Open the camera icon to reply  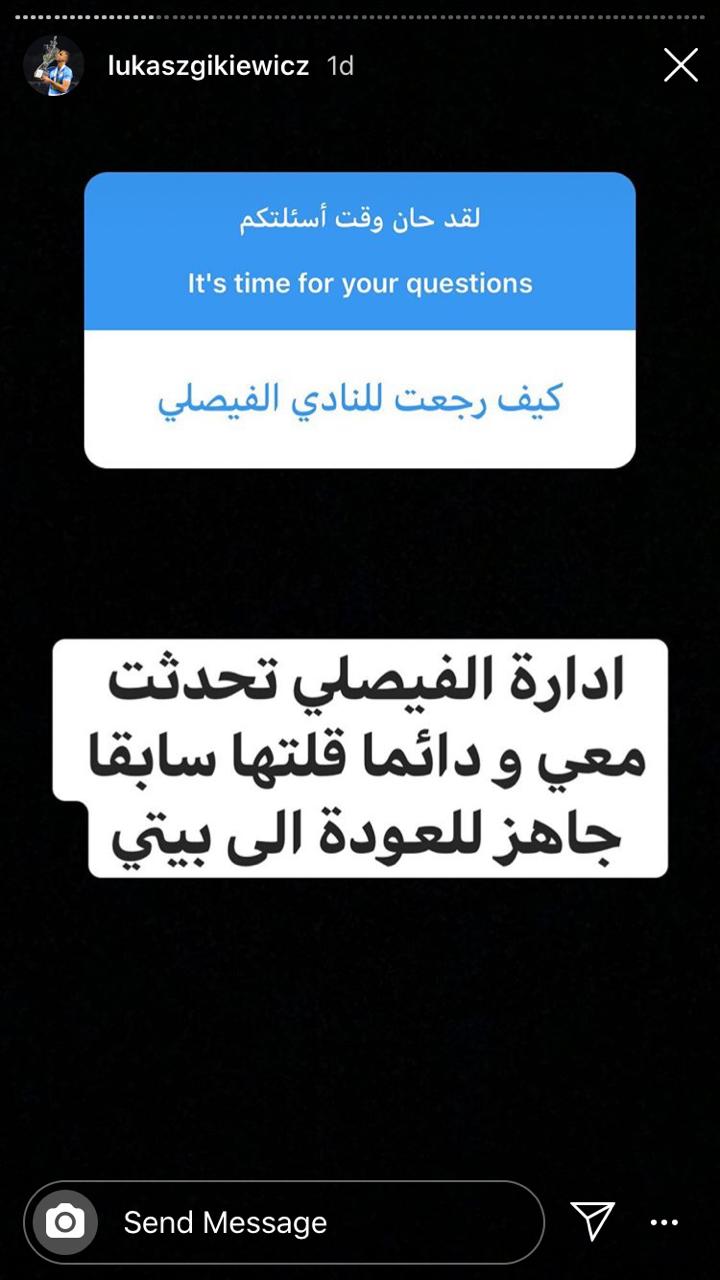[x=66, y=1222]
